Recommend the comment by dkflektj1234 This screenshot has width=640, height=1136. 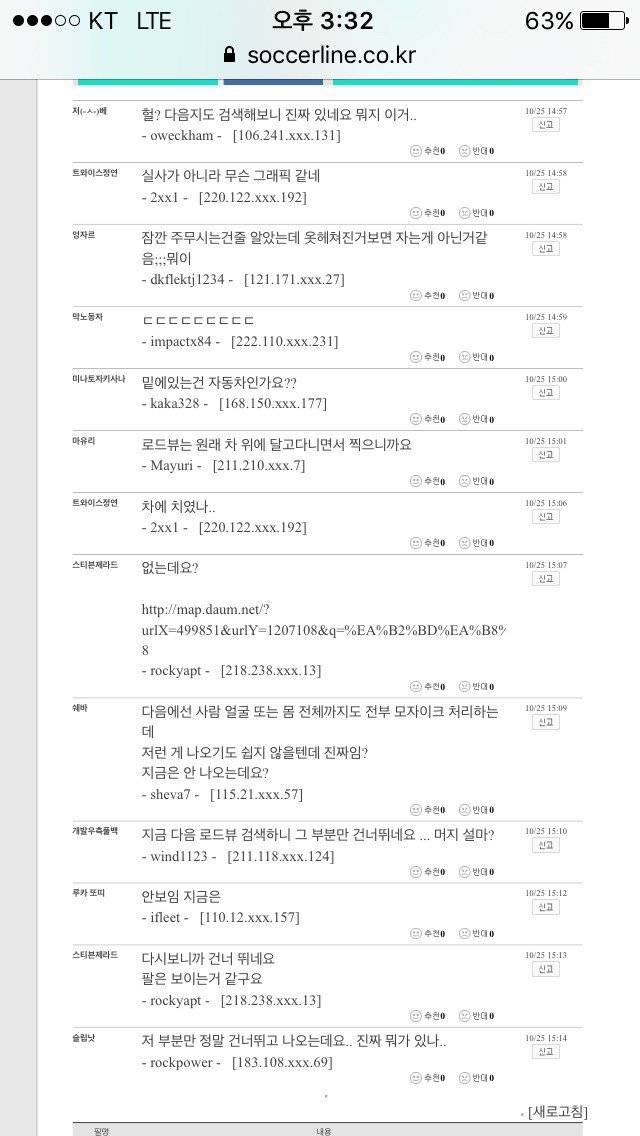[x=428, y=296]
